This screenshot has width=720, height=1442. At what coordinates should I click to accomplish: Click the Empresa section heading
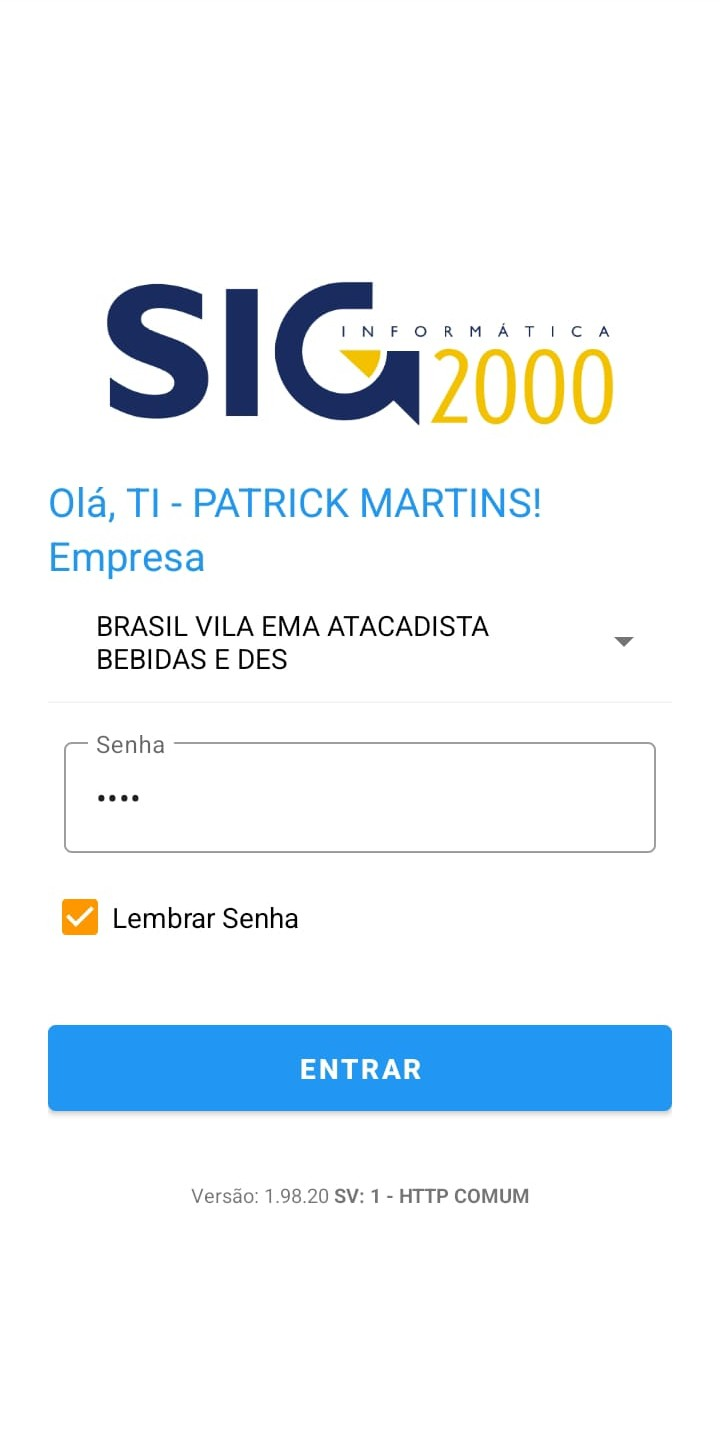tap(126, 557)
